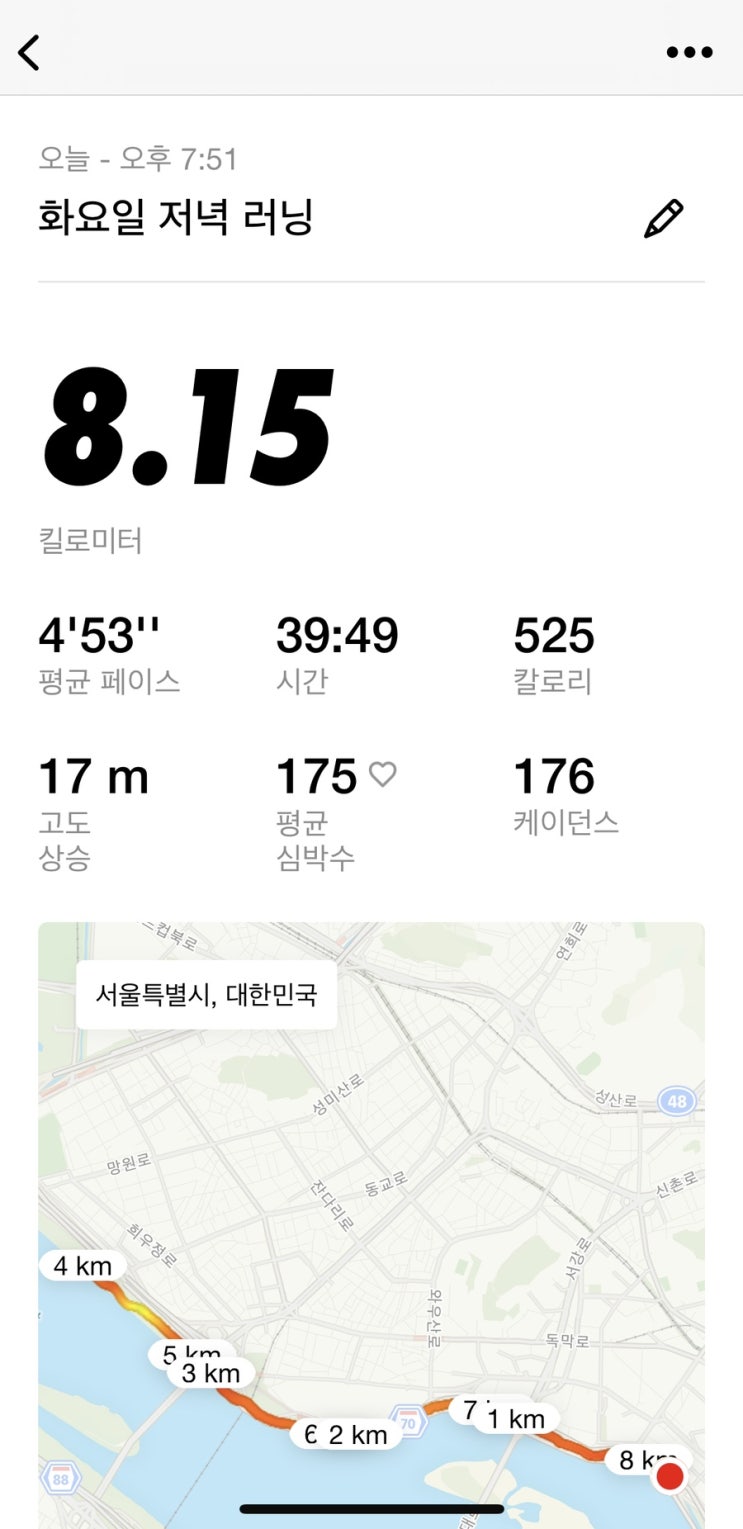Viewport: 743px width, 1529px height.
Task: Open the three-dot overflow menu
Action: coord(690,52)
